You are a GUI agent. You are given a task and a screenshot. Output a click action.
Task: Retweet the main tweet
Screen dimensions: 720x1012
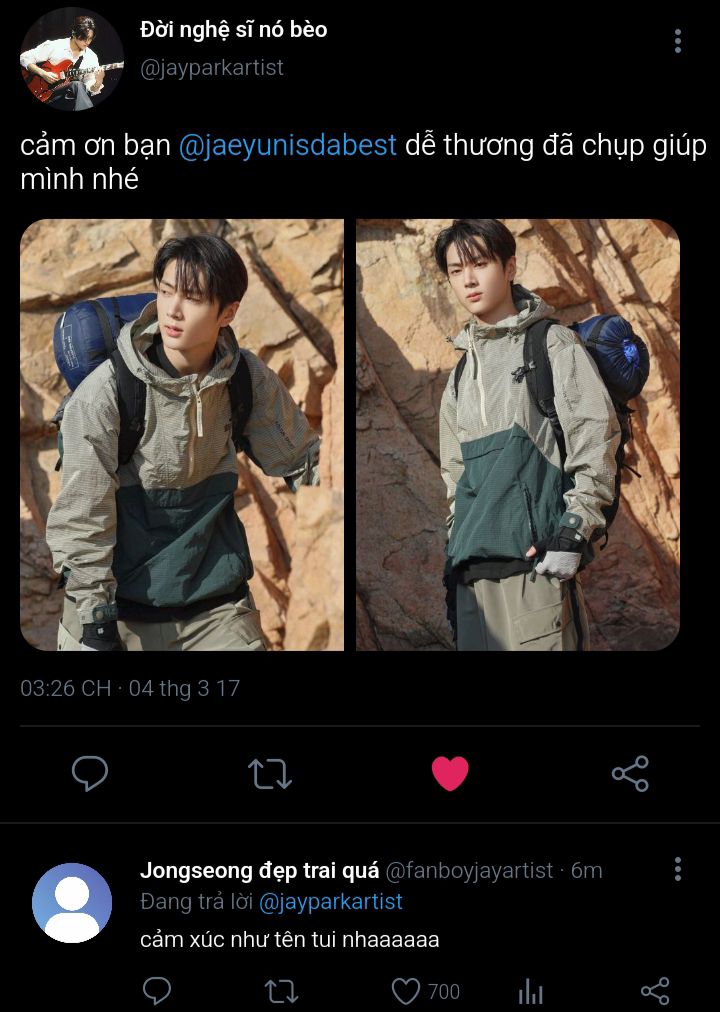click(x=269, y=773)
